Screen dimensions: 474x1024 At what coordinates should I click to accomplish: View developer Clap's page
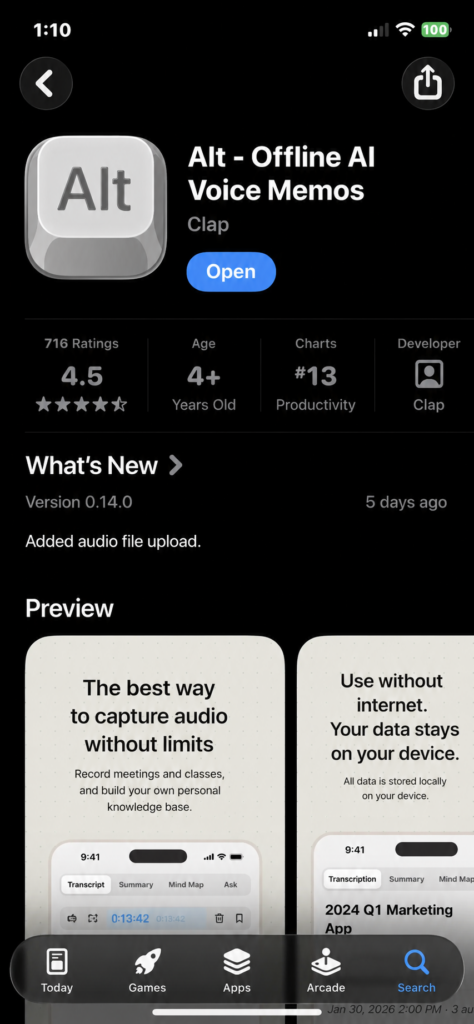pyautogui.click(x=428, y=375)
